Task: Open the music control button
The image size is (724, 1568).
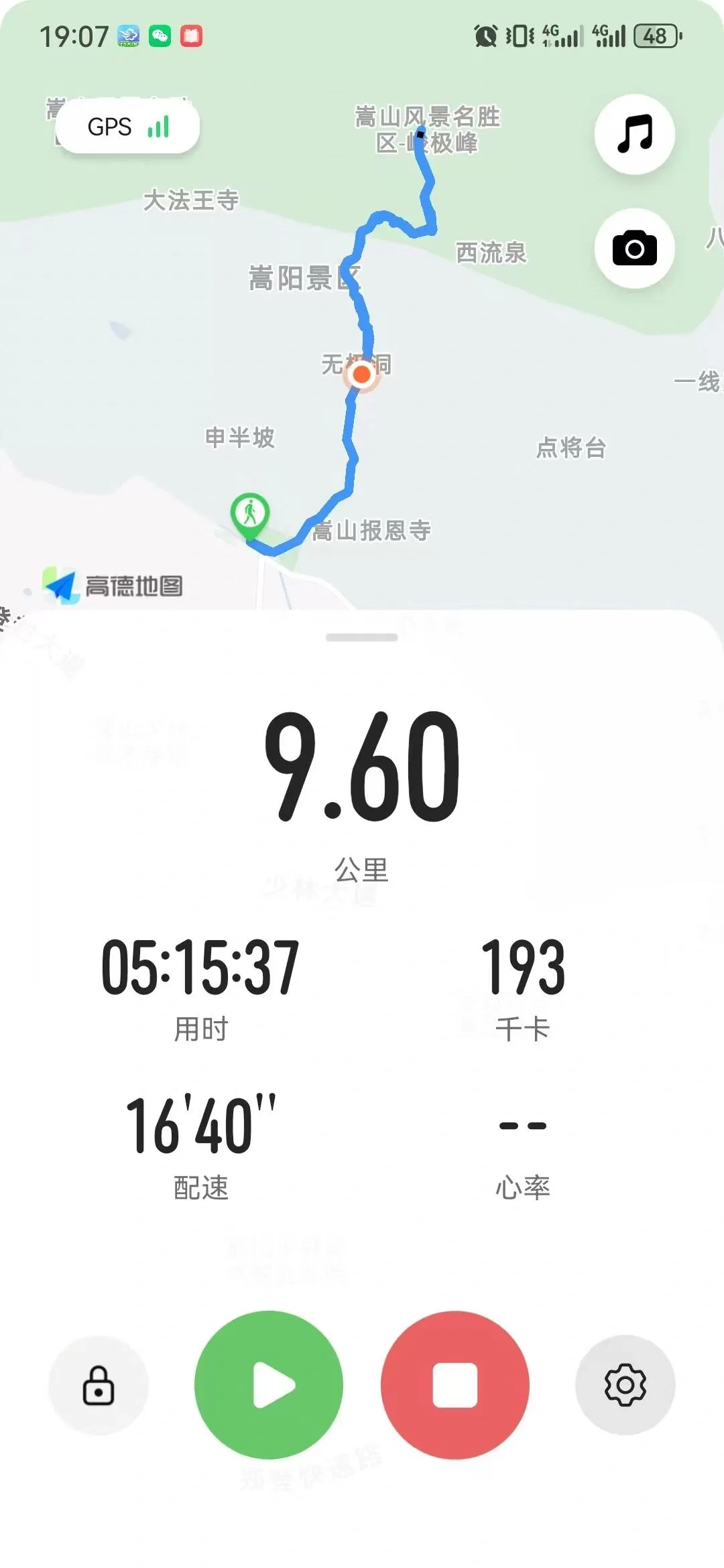Action: 634,134
